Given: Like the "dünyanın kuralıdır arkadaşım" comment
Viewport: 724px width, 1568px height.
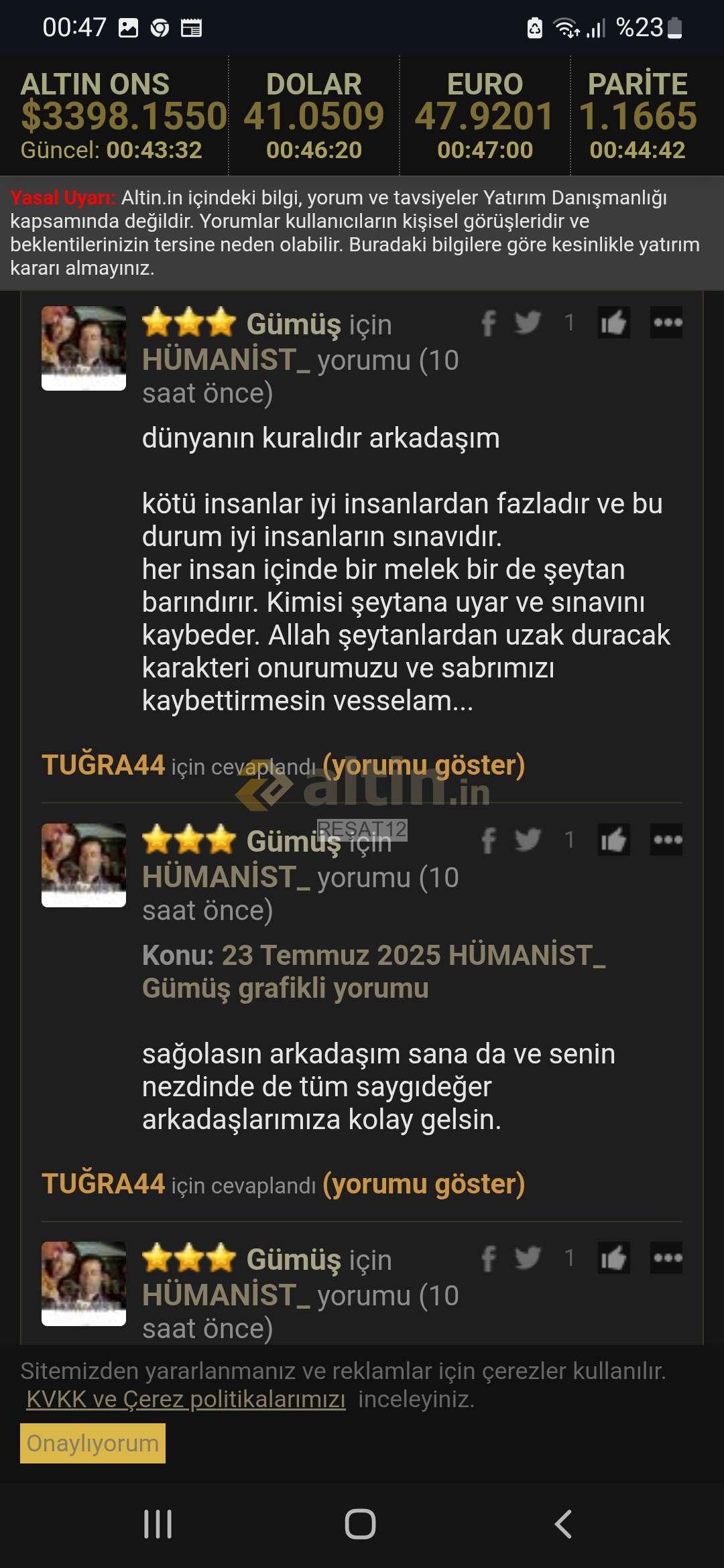Looking at the screenshot, I should 613,323.
